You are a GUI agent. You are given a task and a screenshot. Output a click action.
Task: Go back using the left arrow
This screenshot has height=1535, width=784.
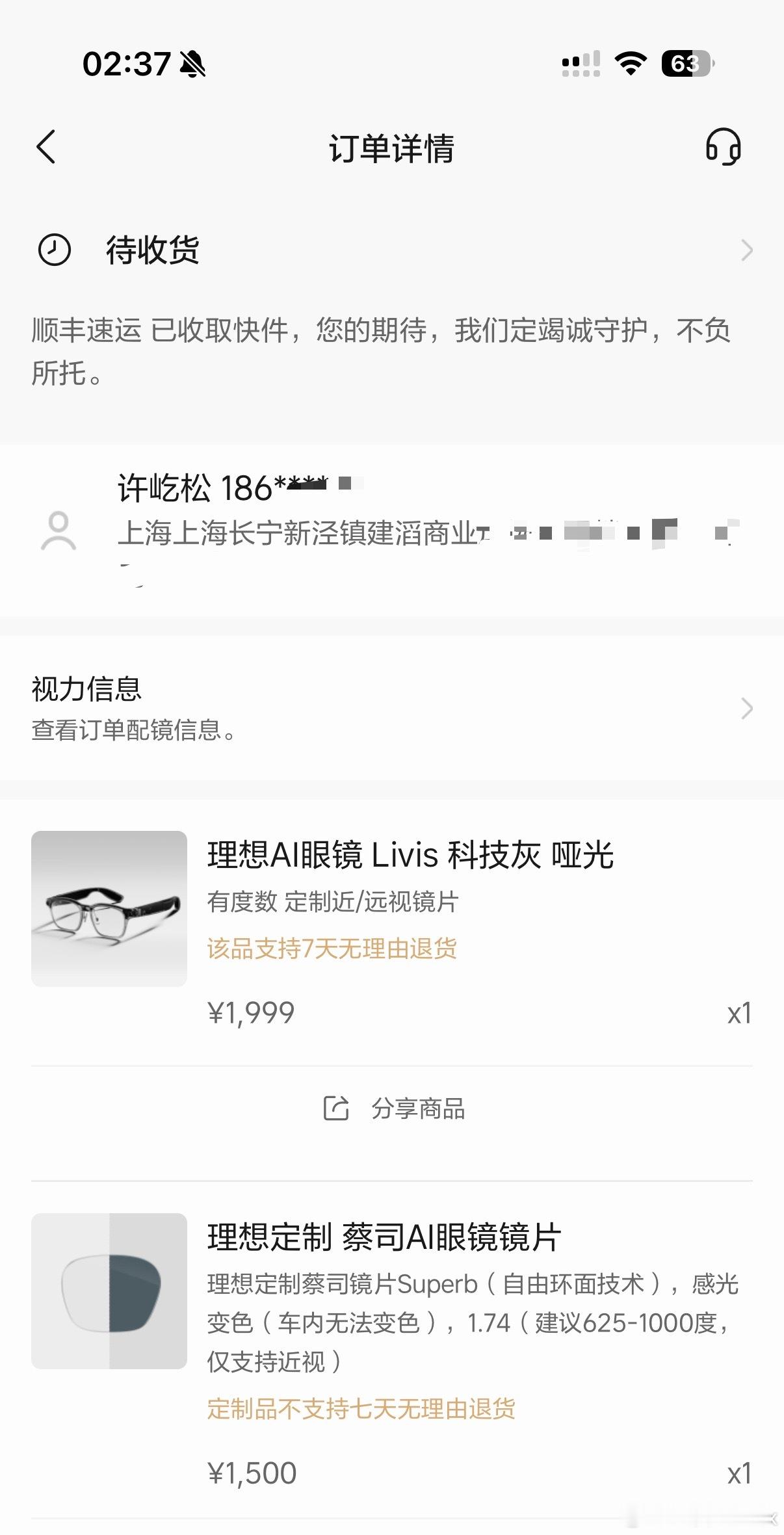[46, 148]
